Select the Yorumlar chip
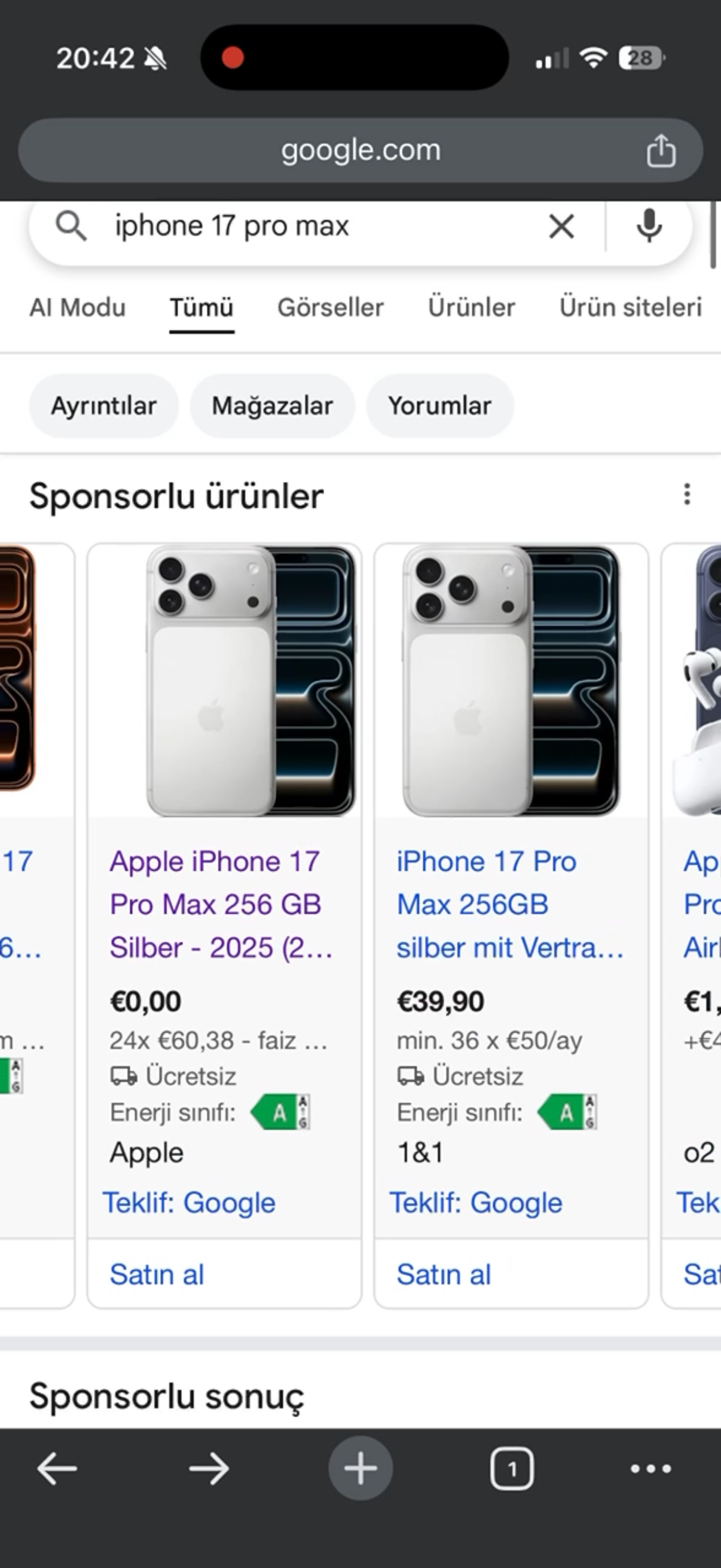 point(439,406)
